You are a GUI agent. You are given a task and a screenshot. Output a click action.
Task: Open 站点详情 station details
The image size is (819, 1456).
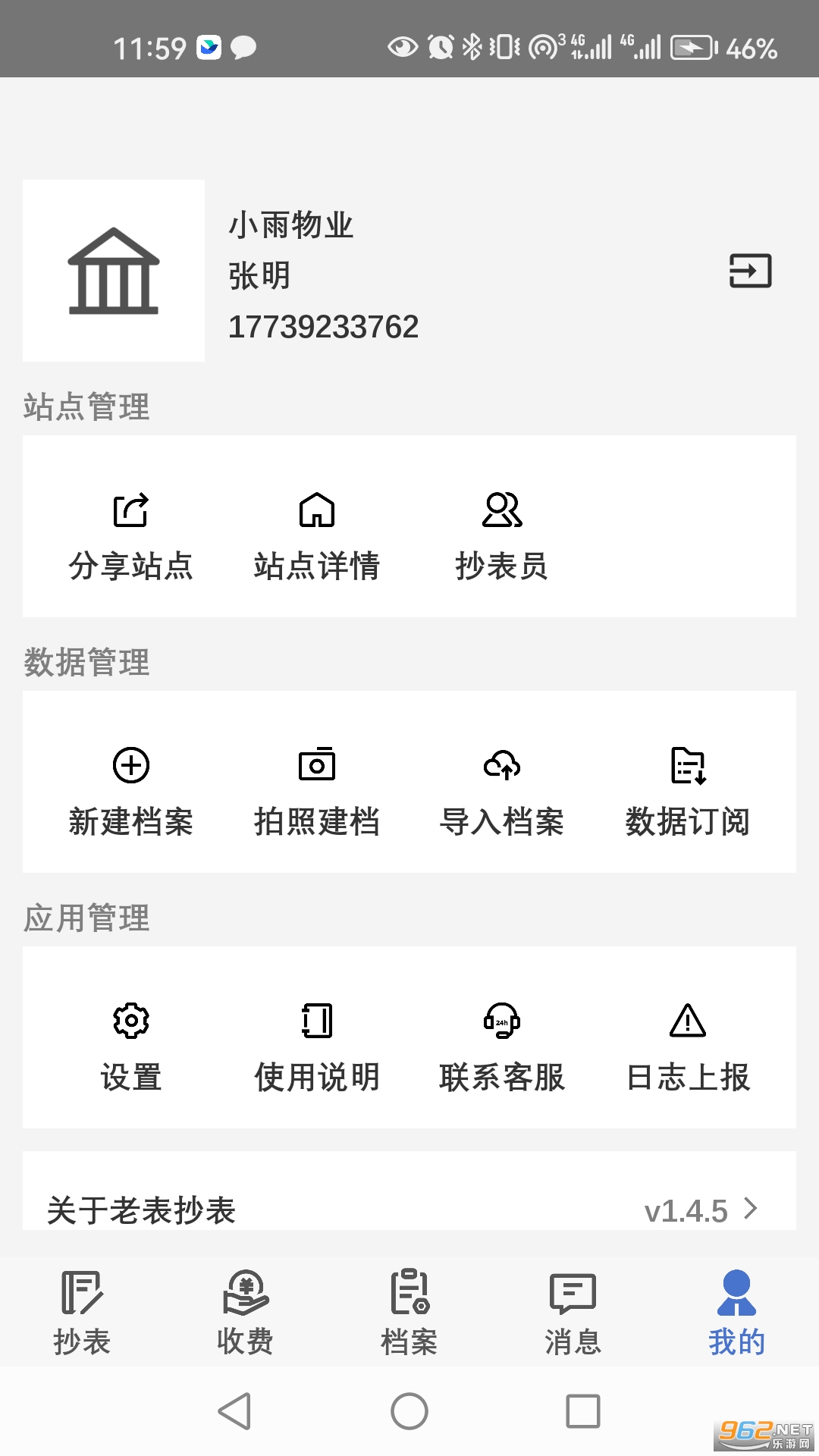click(x=316, y=535)
